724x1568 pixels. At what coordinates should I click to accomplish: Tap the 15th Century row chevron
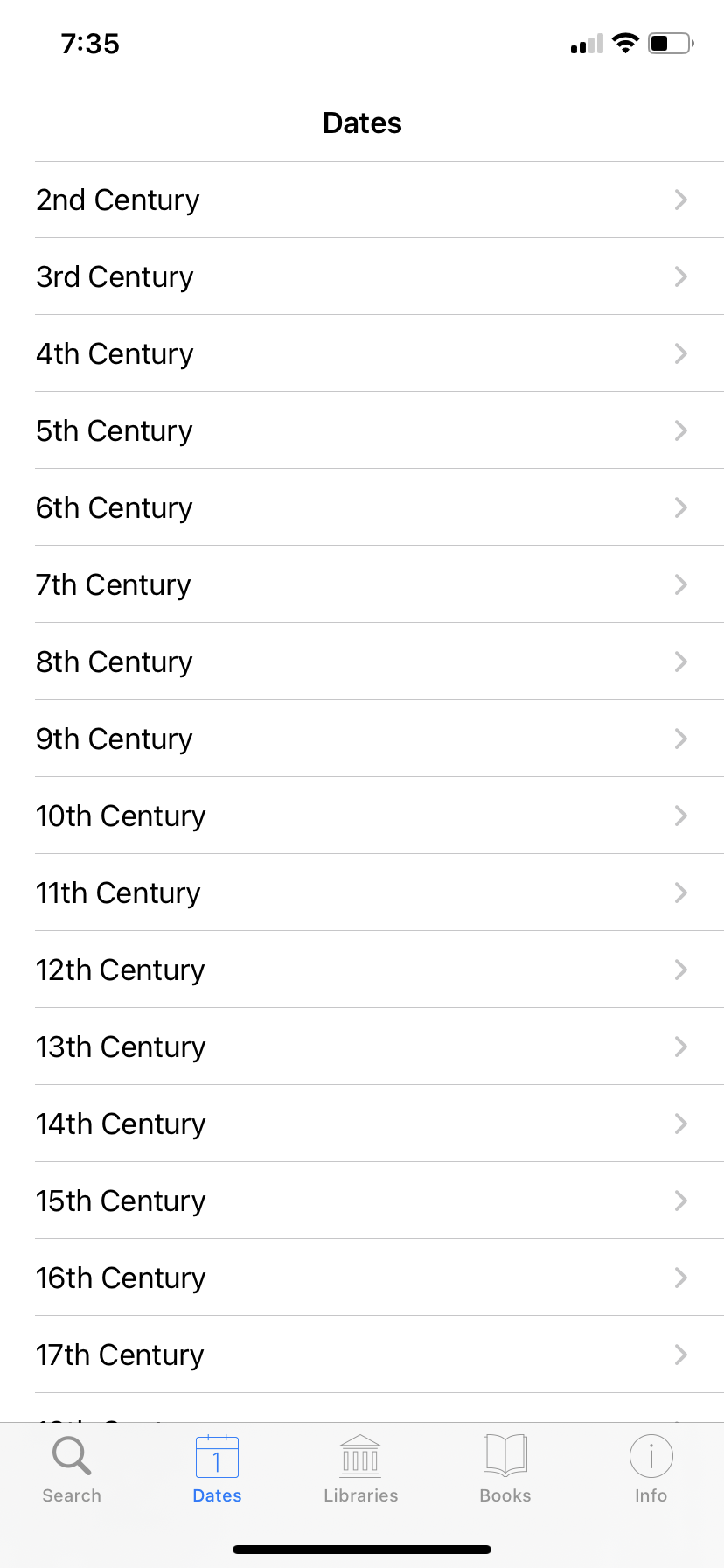[x=681, y=1200]
